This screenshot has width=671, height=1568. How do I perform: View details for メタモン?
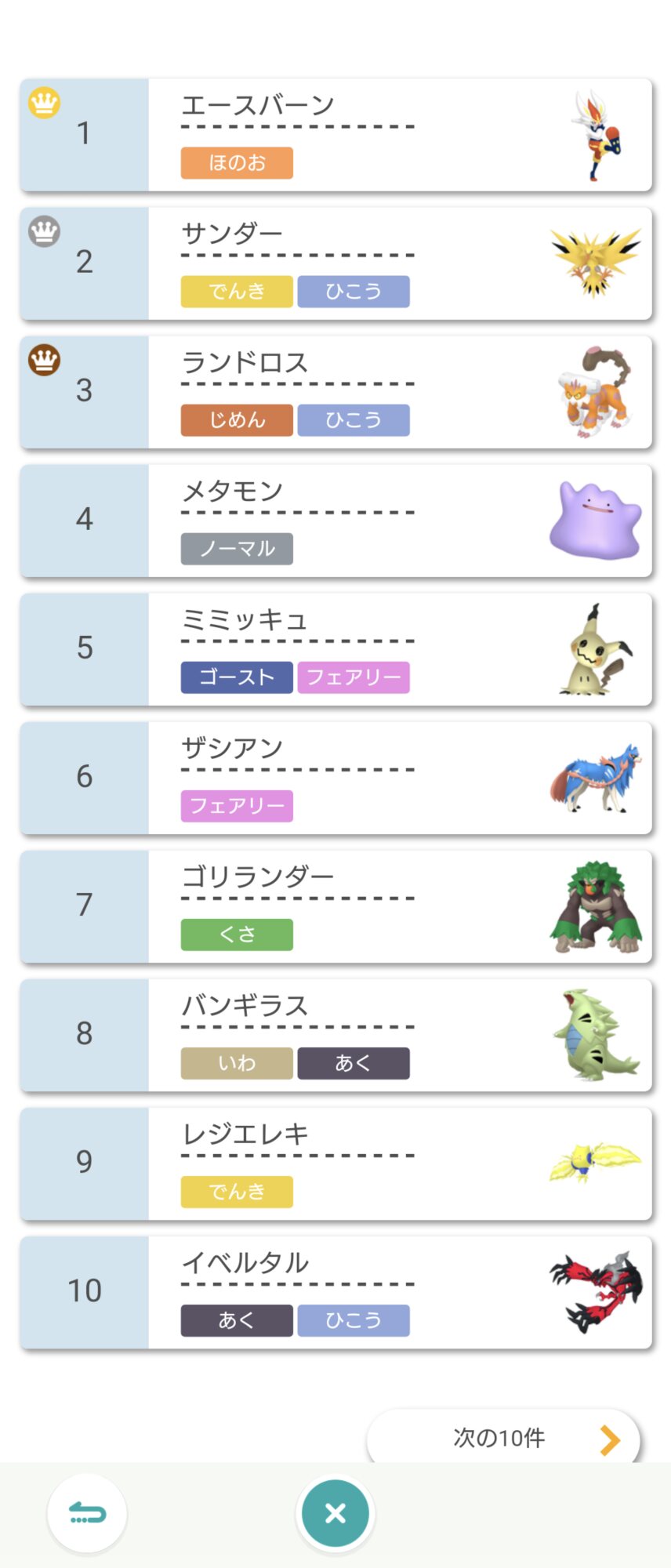[335, 521]
